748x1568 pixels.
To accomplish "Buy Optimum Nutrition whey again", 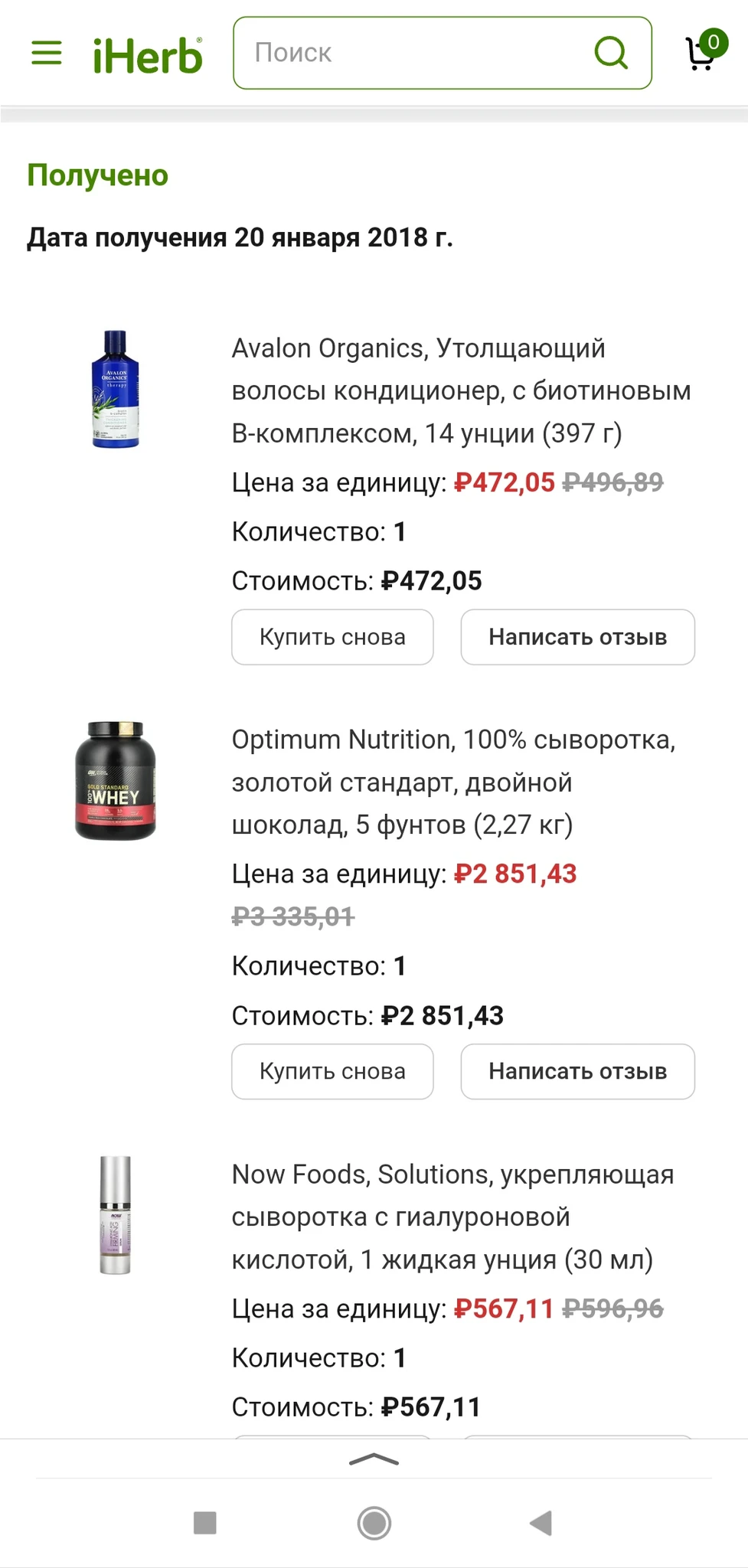I will [x=332, y=1071].
